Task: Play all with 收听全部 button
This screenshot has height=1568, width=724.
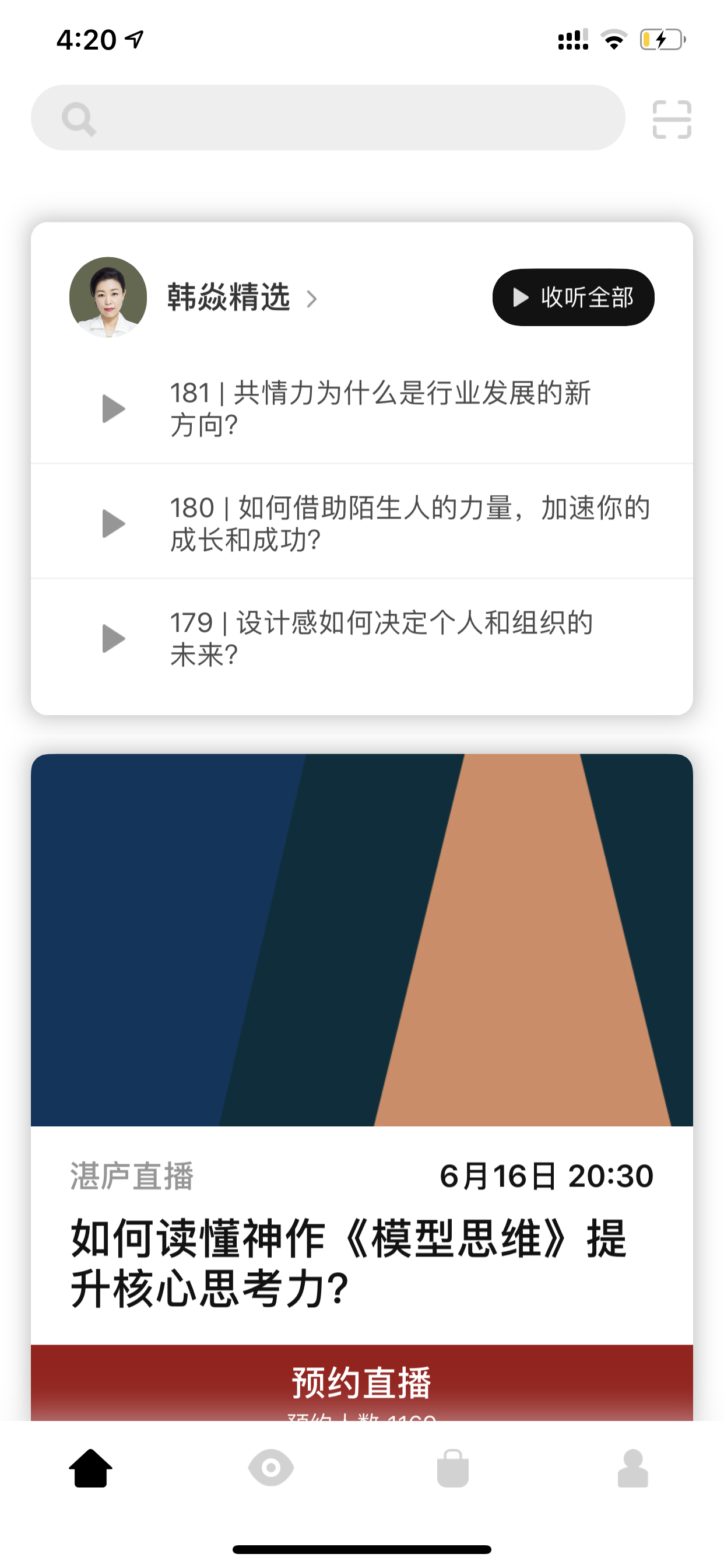Action: [x=573, y=297]
